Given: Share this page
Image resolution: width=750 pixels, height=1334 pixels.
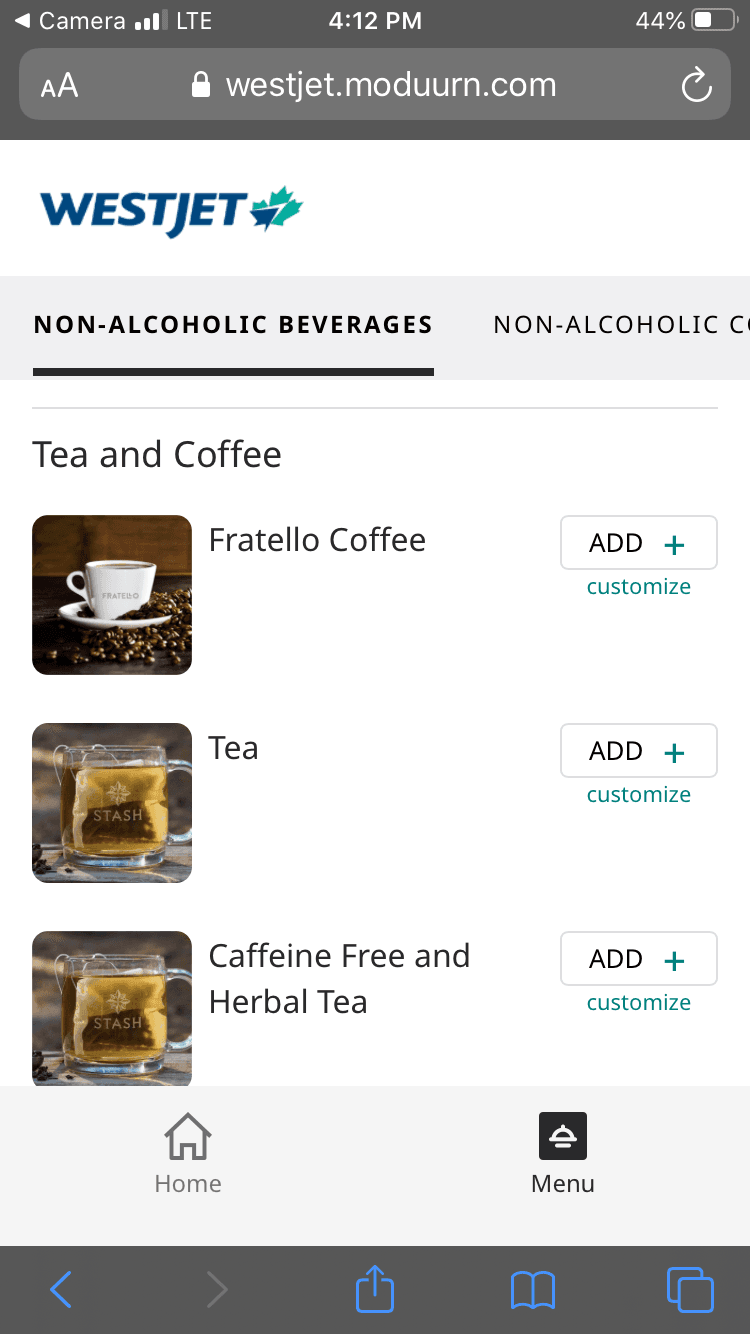Looking at the screenshot, I should click(375, 1290).
